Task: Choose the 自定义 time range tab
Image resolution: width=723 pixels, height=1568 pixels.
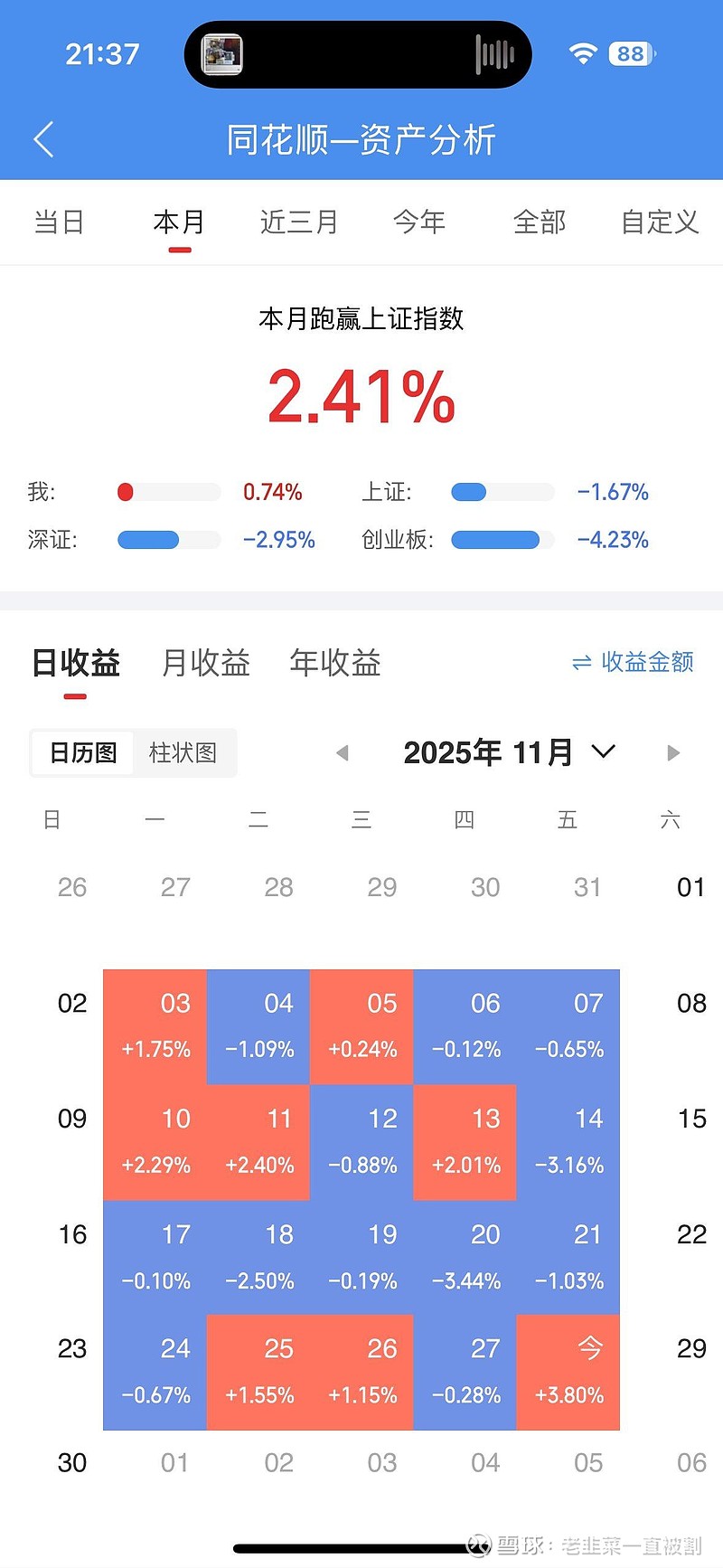Action: tap(660, 222)
